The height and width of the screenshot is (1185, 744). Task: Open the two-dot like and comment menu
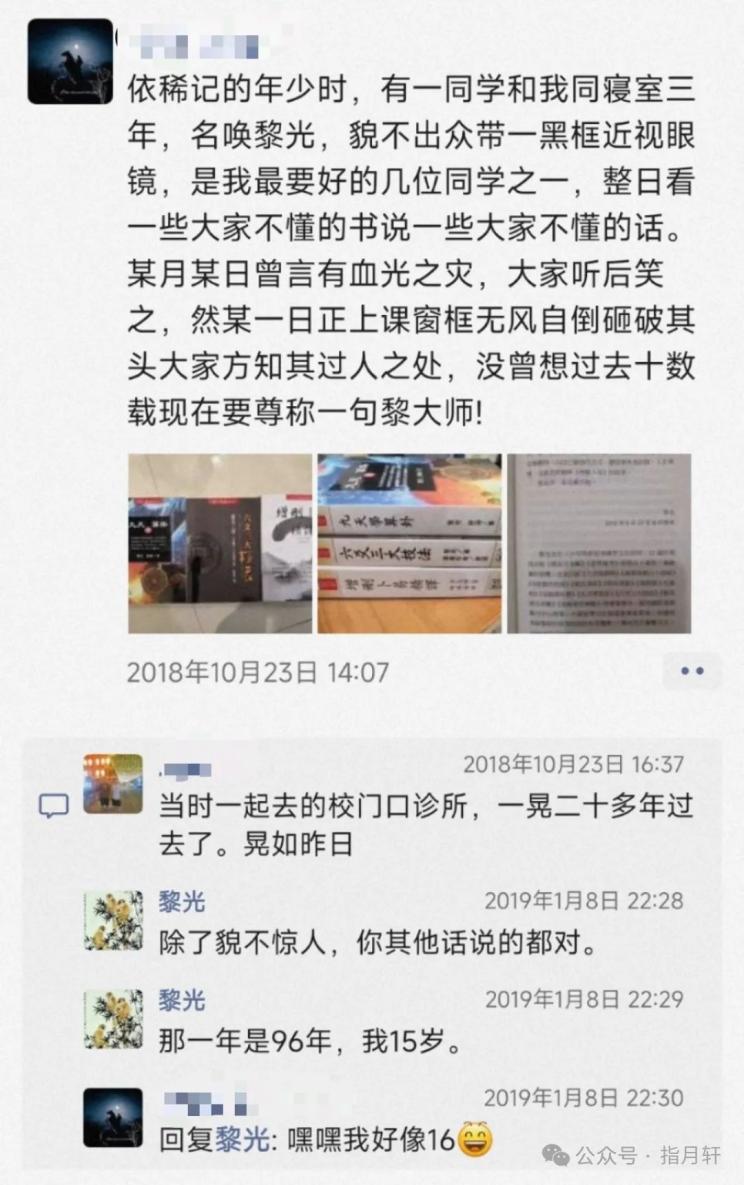click(x=692, y=671)
